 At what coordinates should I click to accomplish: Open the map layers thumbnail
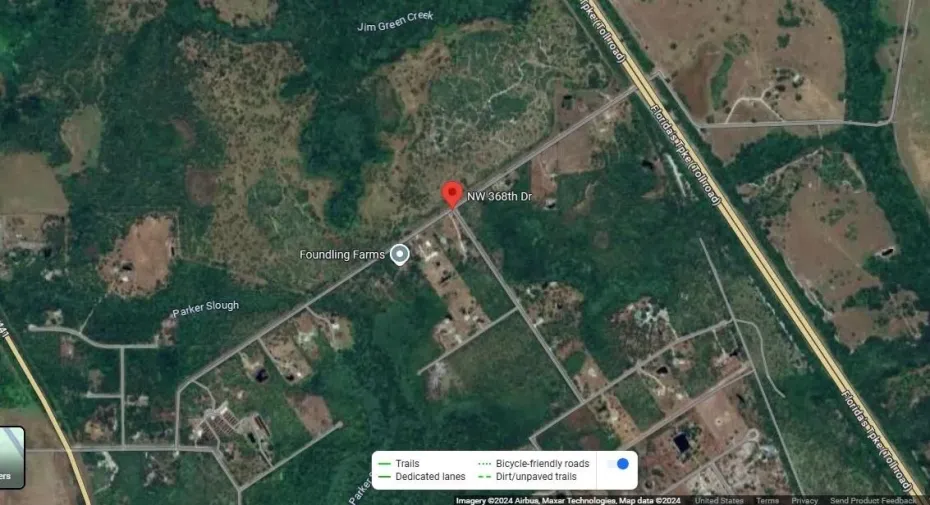10,458
